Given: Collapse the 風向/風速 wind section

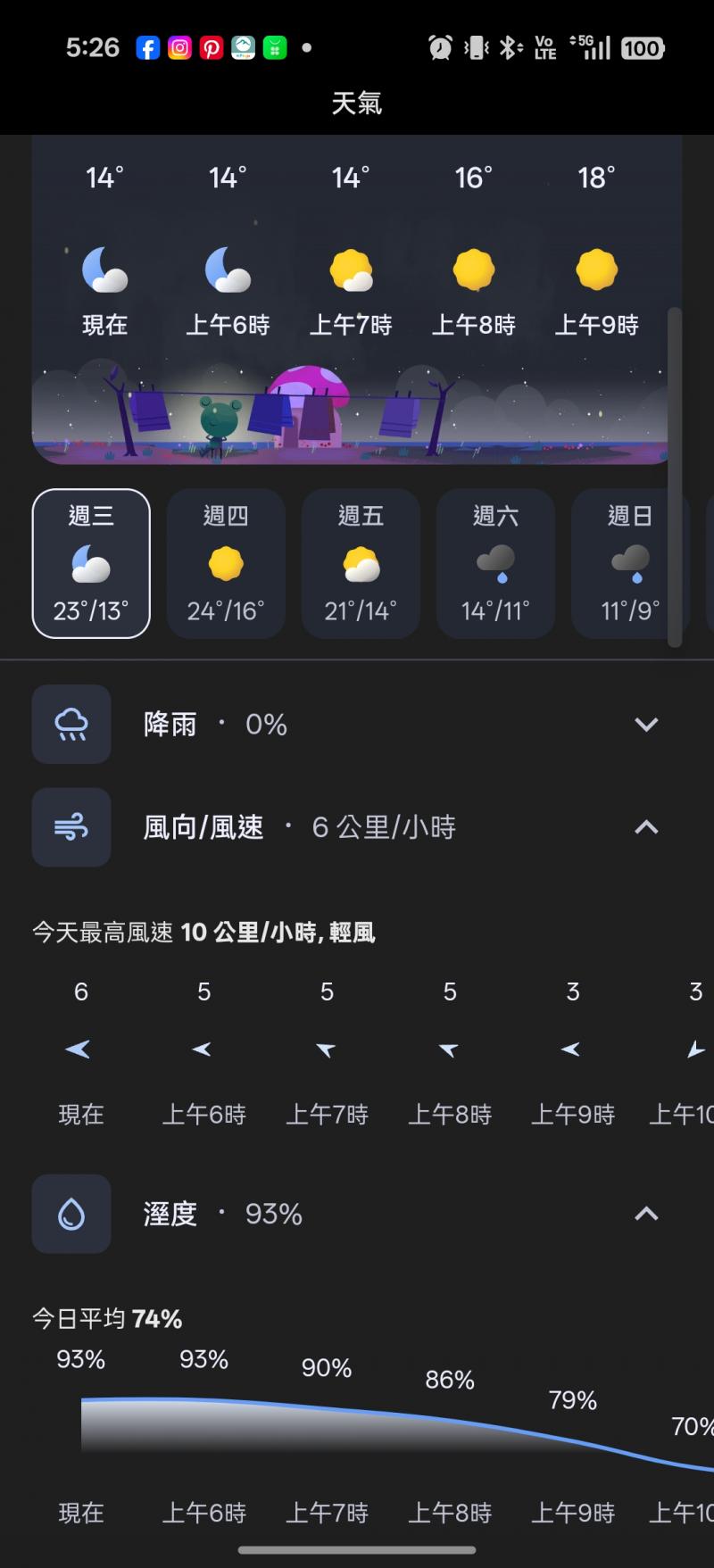Looking at the screenshot, I should (645, 827).
